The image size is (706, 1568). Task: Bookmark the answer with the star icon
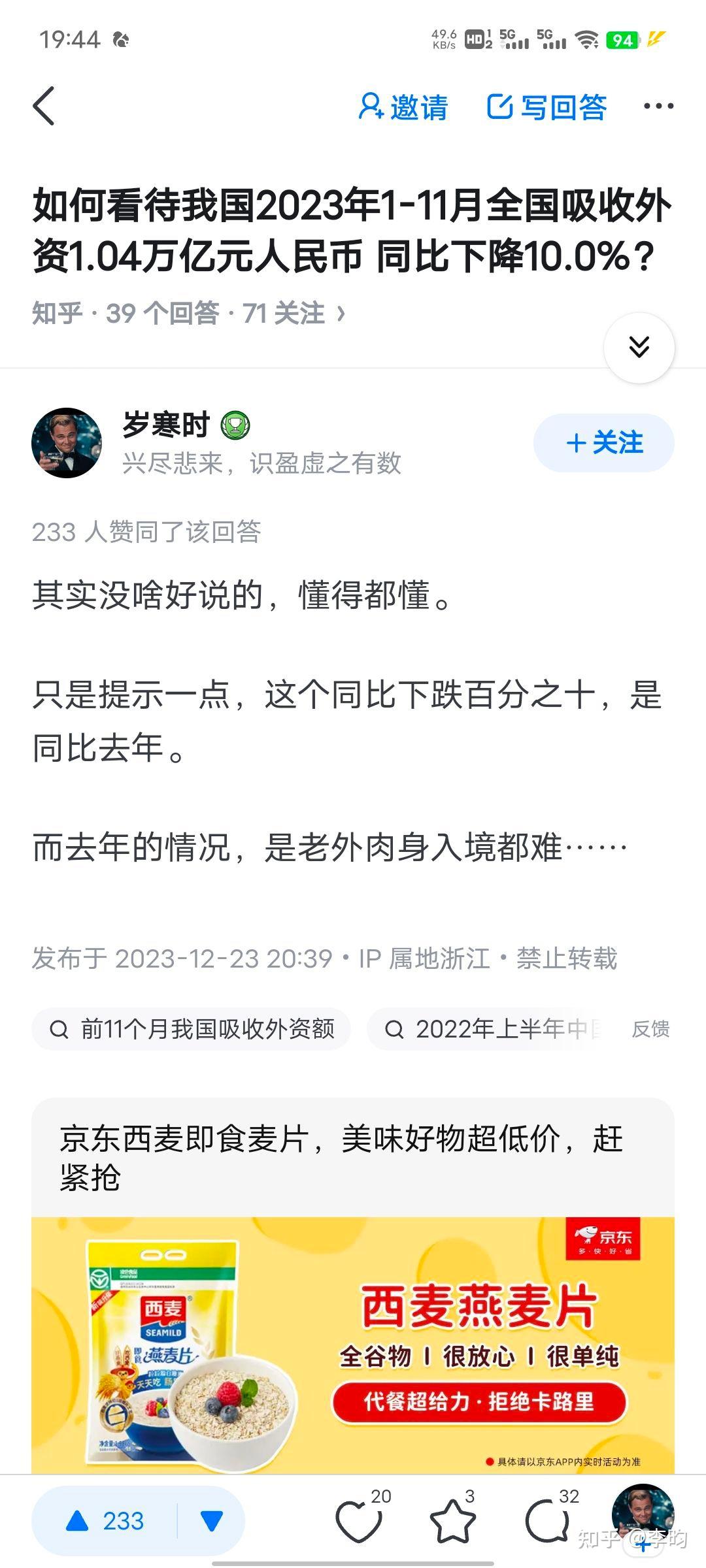[452, 1521]
